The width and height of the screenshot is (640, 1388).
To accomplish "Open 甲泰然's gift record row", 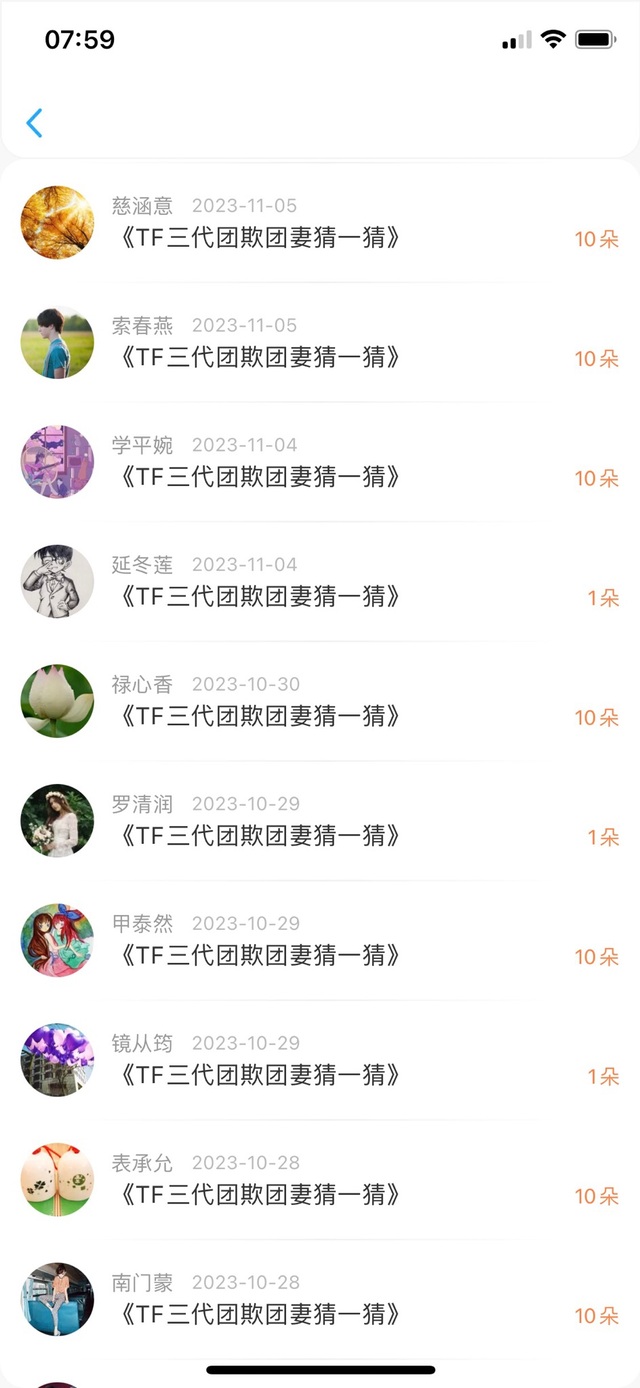I will (x=320, y=941).
